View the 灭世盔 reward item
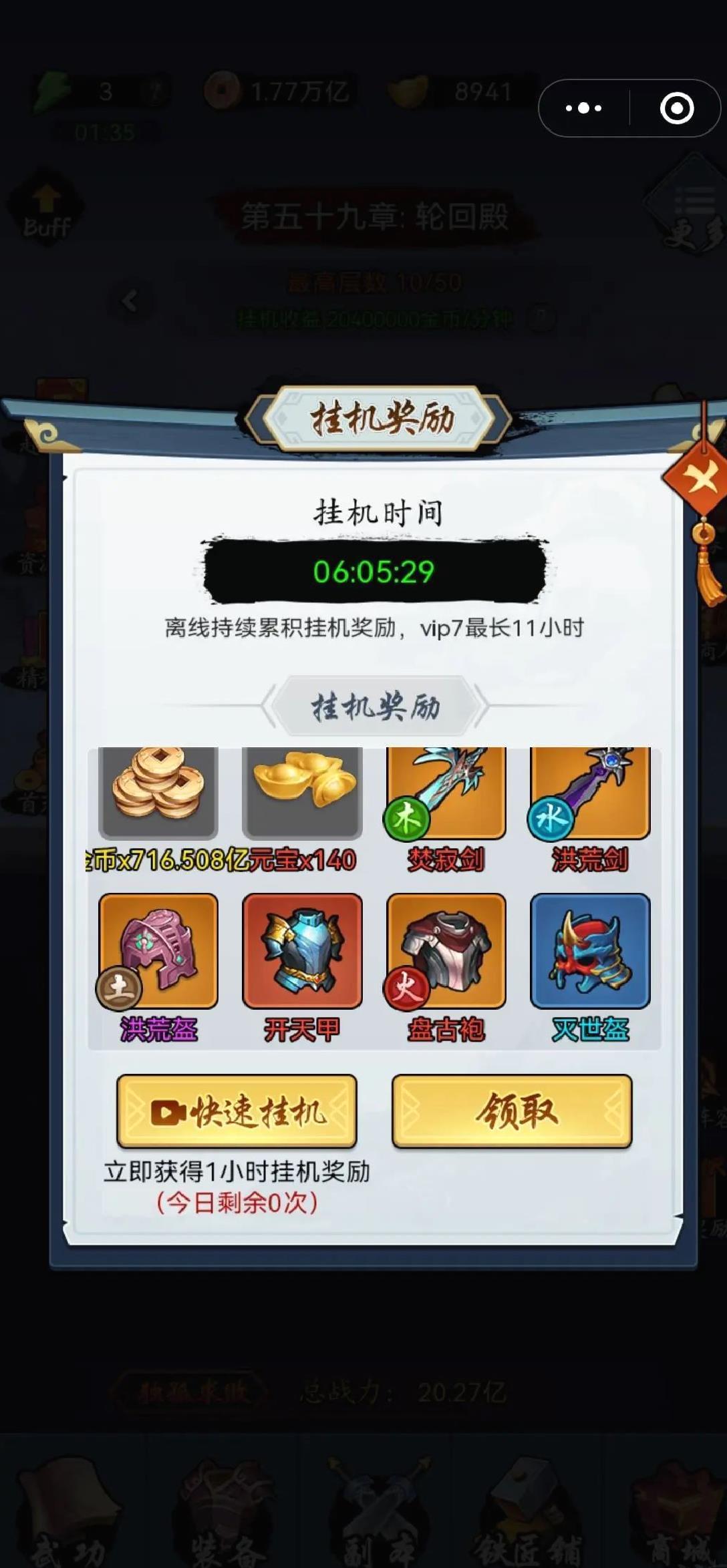 pyautogui.click(x=590, y=951)
